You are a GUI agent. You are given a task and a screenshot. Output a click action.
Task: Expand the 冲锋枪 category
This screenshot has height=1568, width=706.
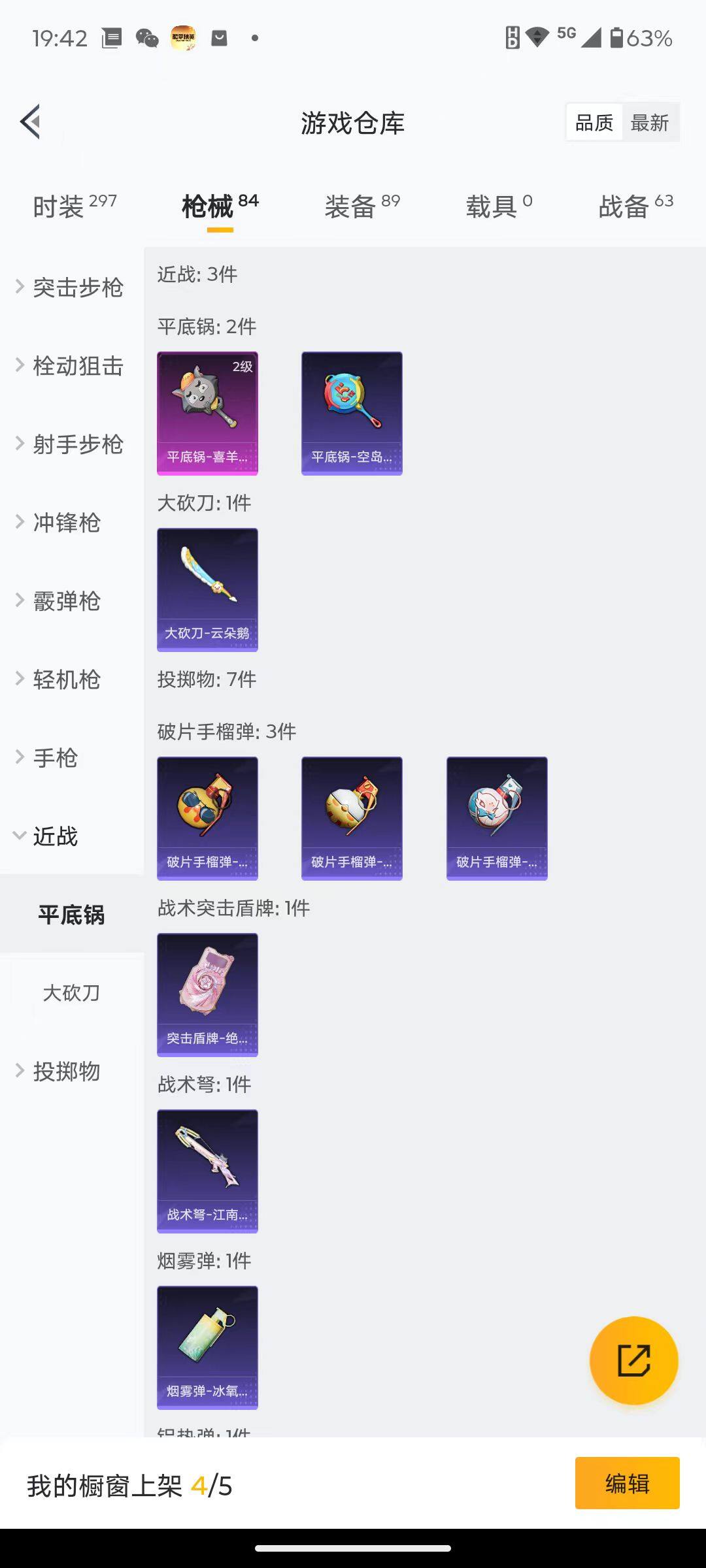coord(65,523)
